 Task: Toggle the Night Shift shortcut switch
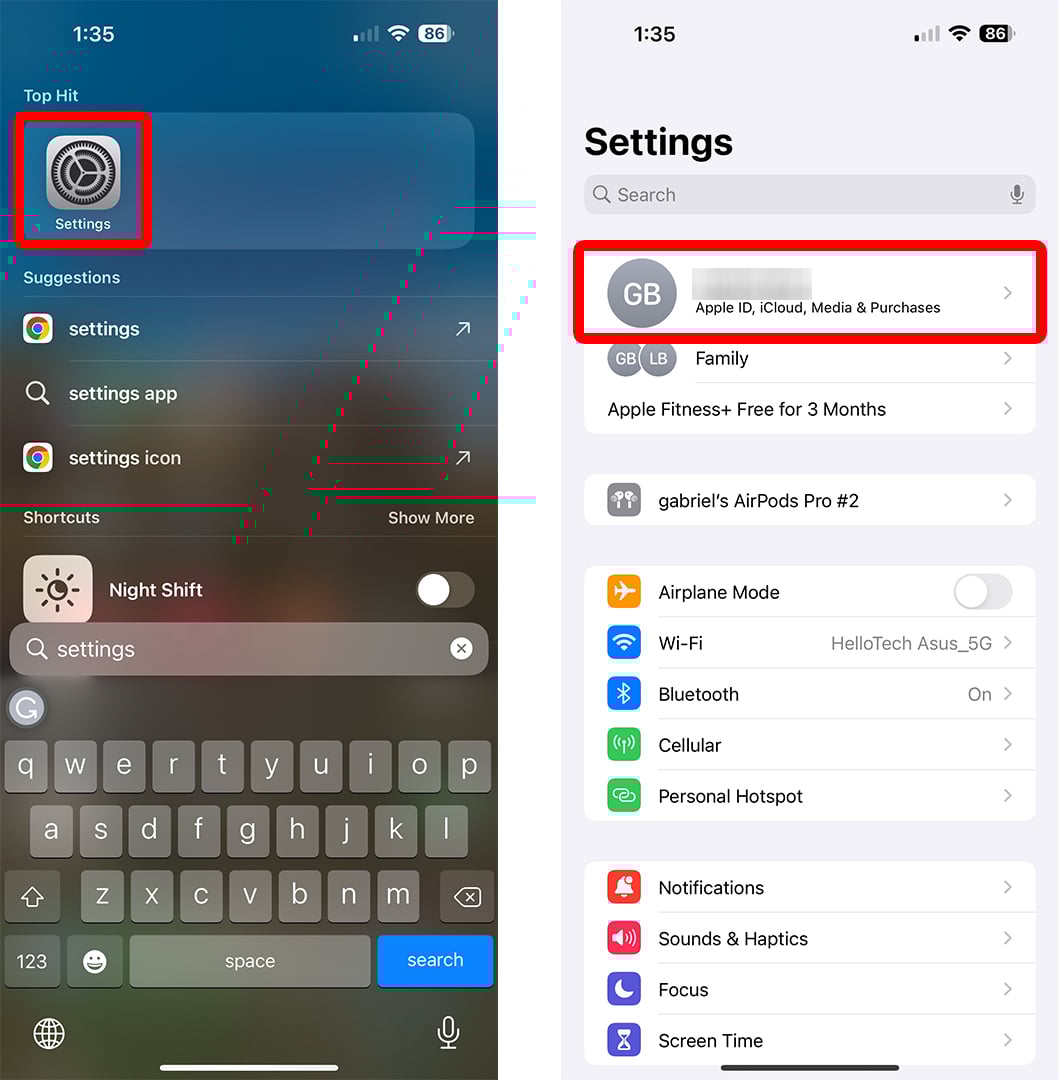(445, 590)
